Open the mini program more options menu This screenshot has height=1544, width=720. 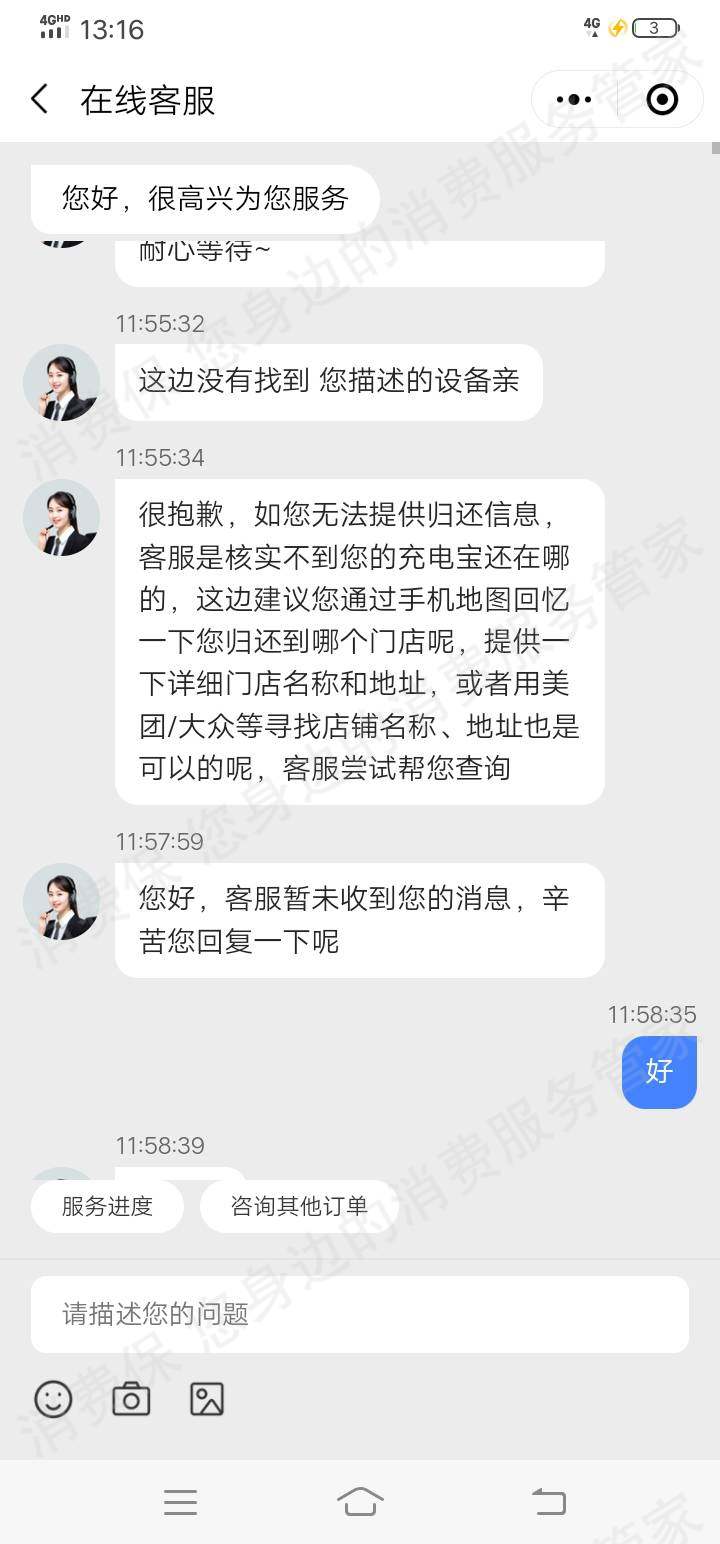point(574,100)
